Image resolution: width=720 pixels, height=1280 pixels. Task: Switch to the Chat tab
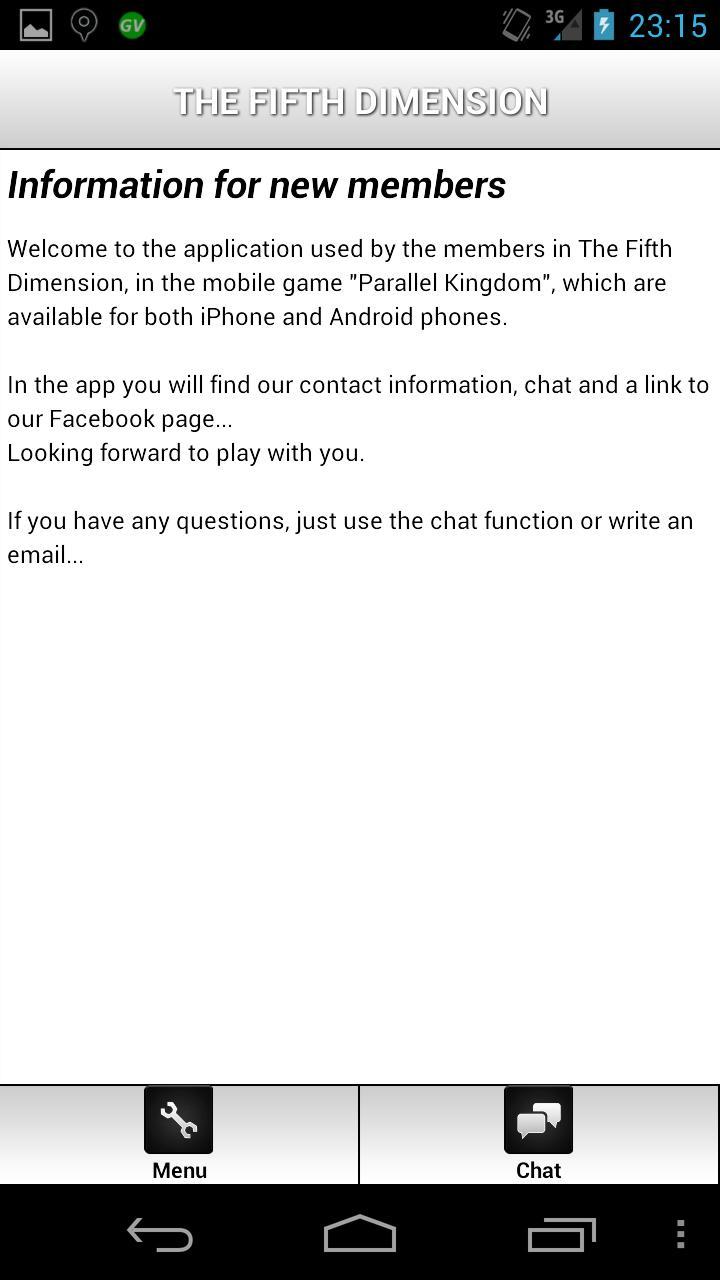[538, 1134]
